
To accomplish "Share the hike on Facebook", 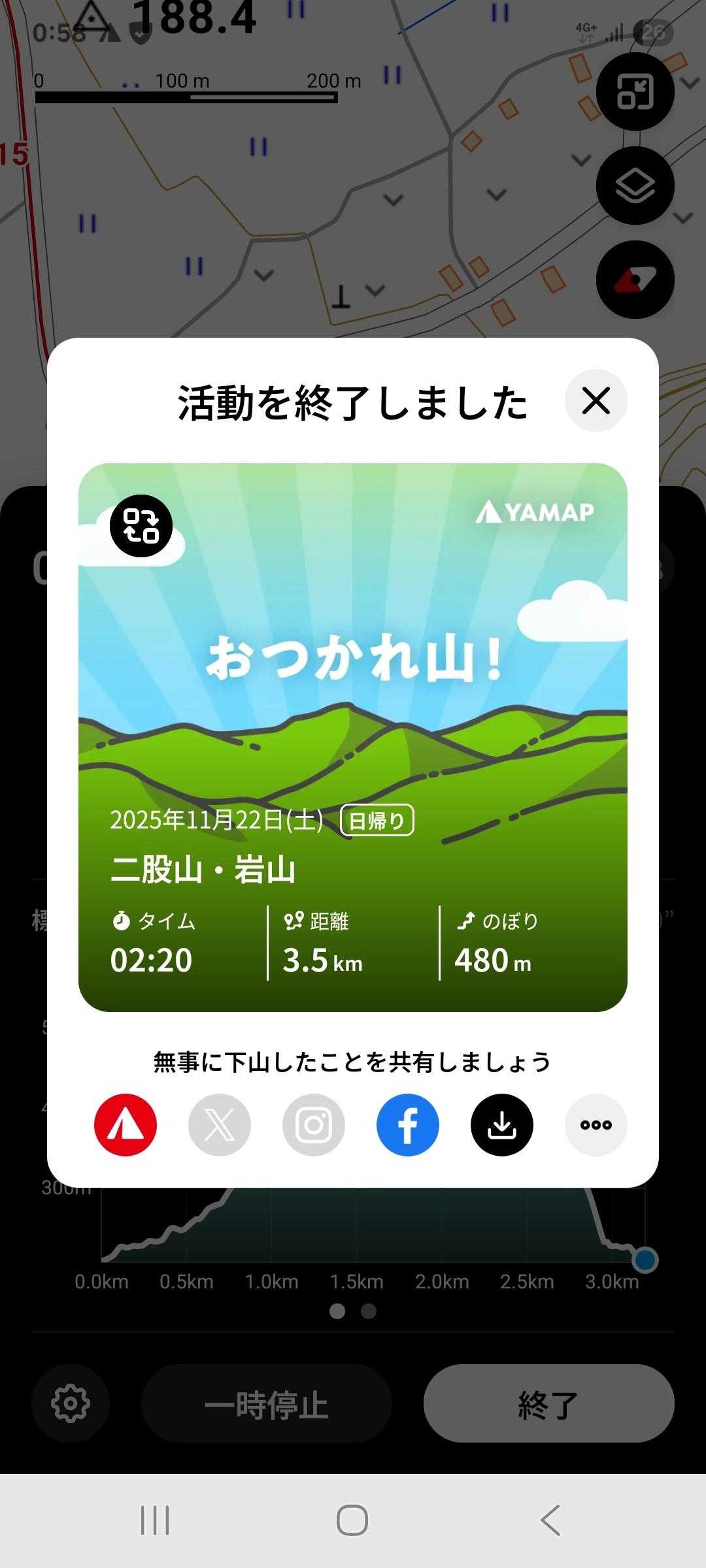I will (408, 1124).
